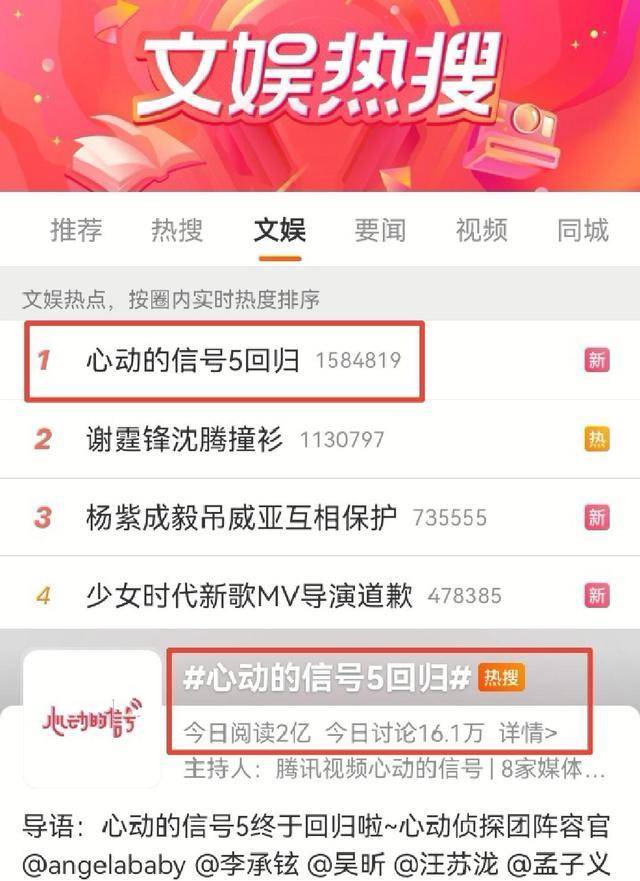Select the 要闻 tab
This screenshot has width=640, height=881.
click(x=380, y=231)
